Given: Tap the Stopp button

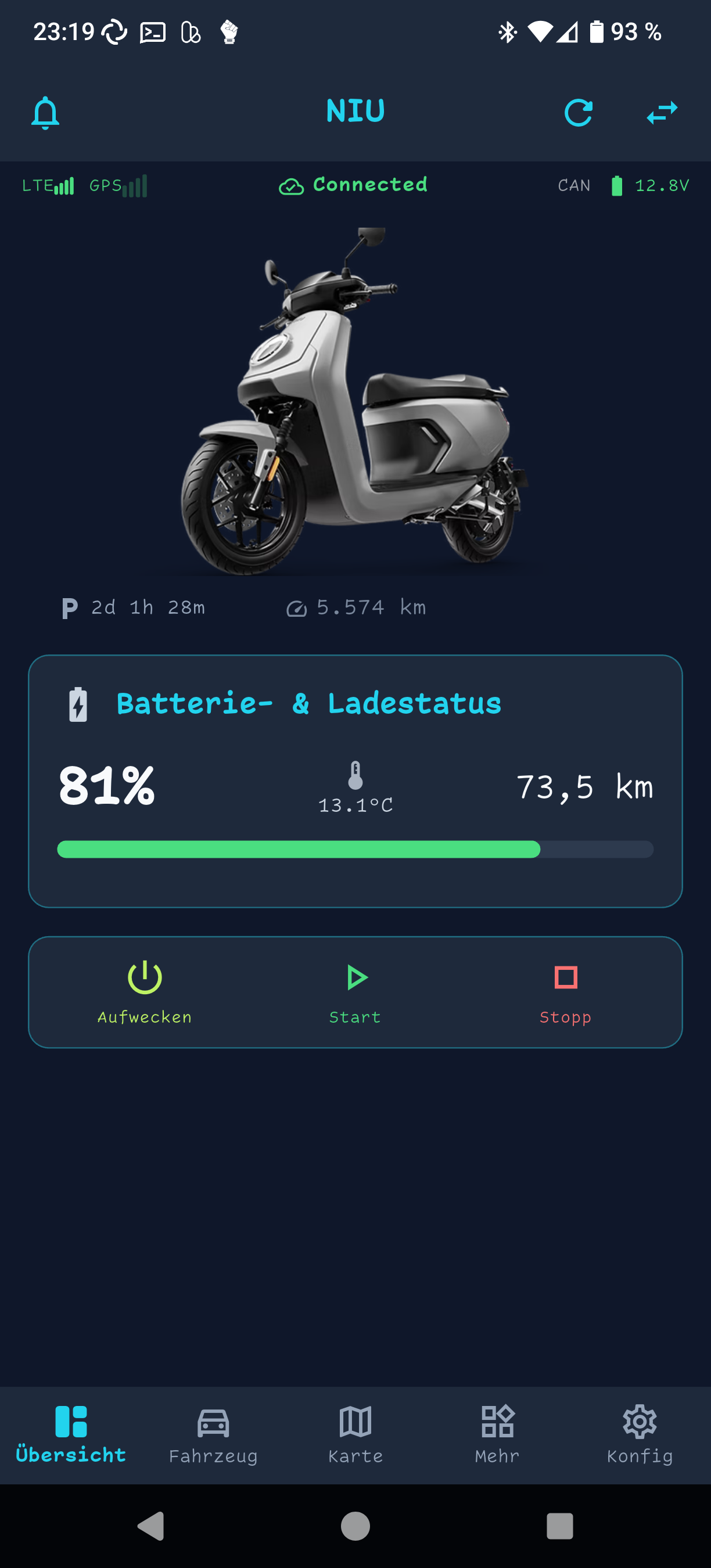Looking at the screenshot, I should (x=566, y=992).
